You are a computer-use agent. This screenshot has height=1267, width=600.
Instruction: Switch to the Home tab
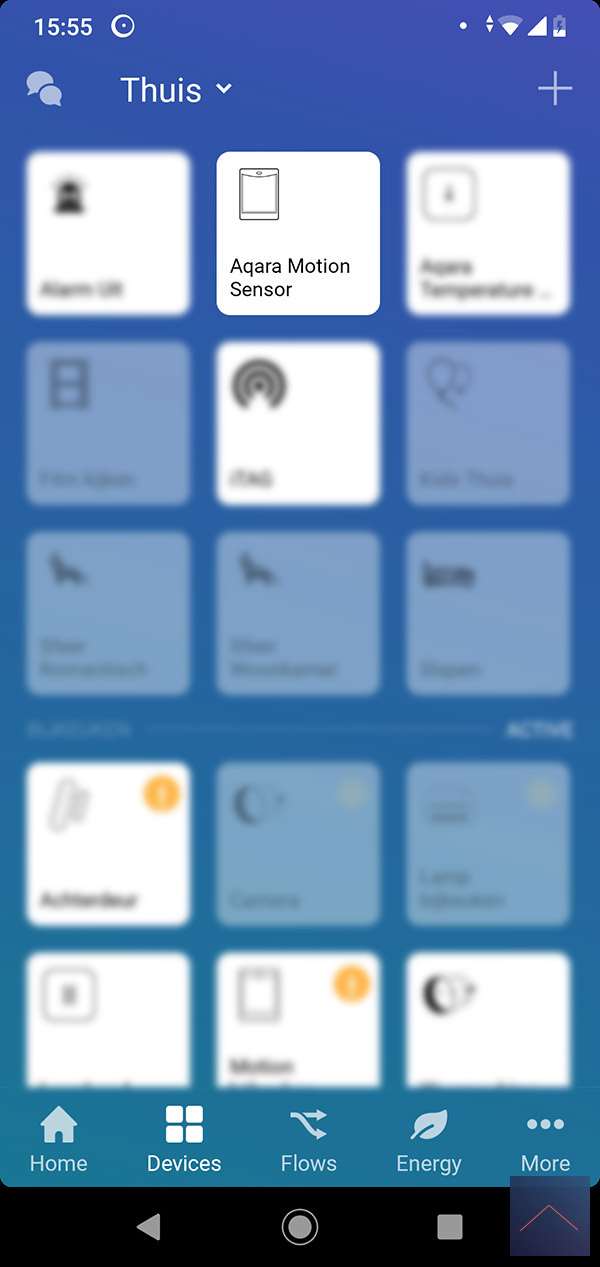(58, 1139)
